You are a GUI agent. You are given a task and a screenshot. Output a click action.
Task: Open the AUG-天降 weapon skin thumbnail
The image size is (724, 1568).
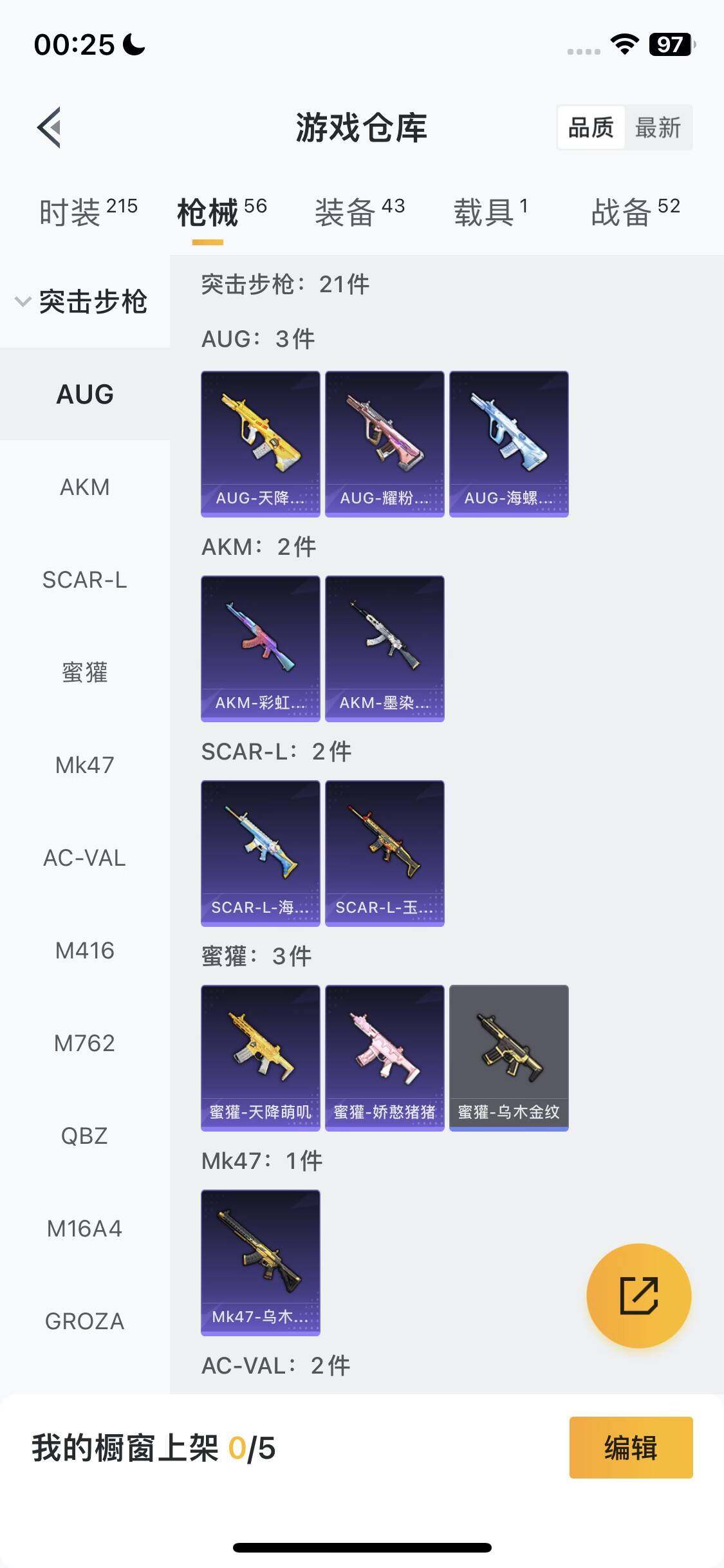[x=260, y=443]
